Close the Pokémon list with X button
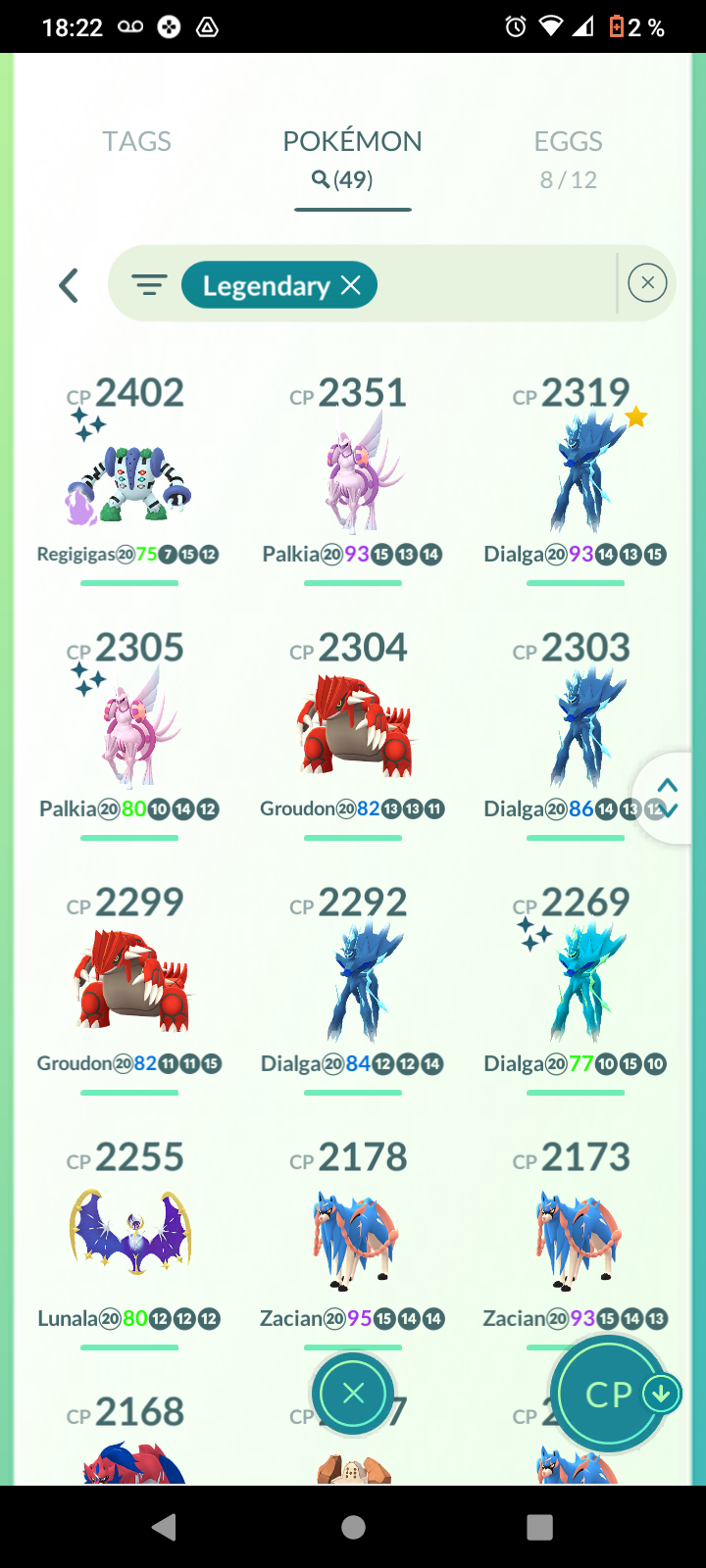 click(353, 1394)
